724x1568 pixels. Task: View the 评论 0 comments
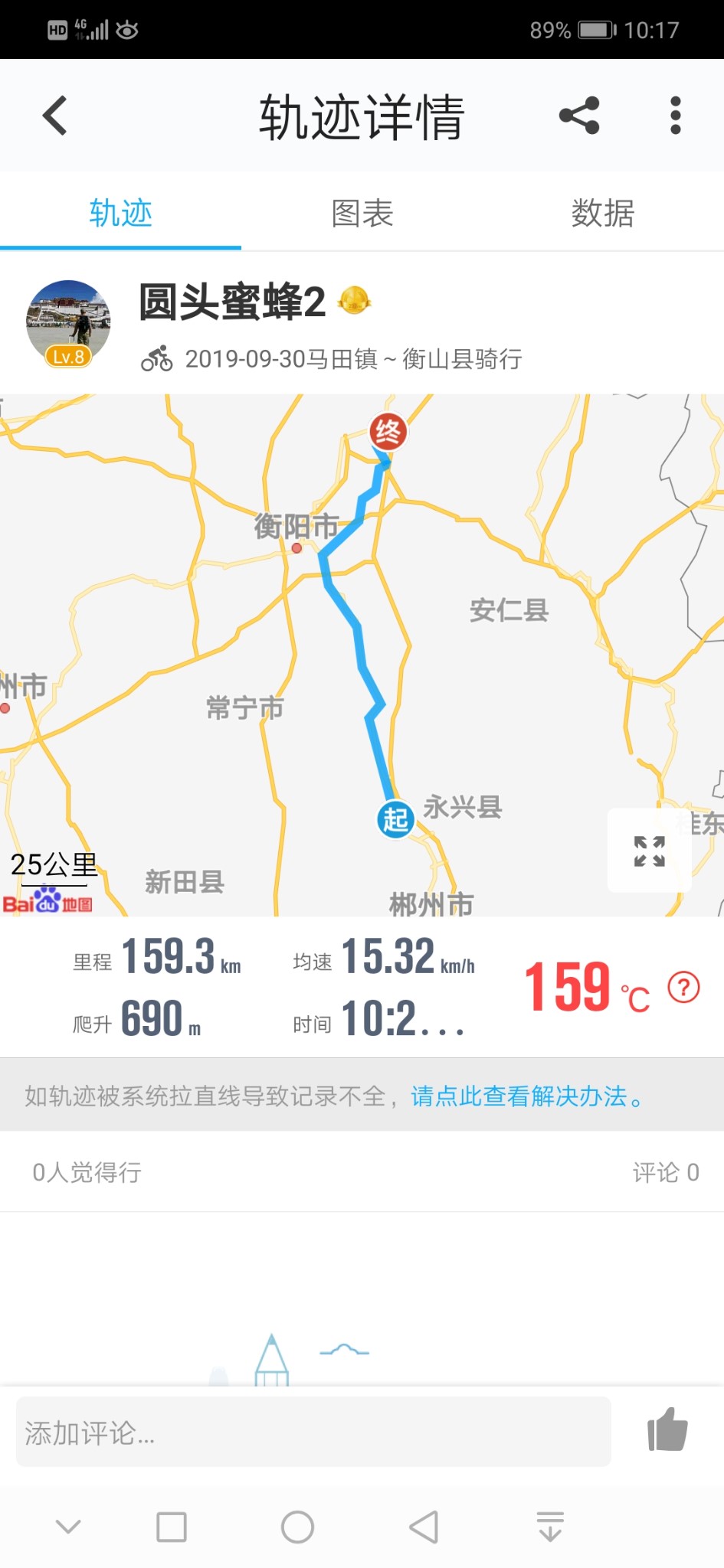(665, 1172)
